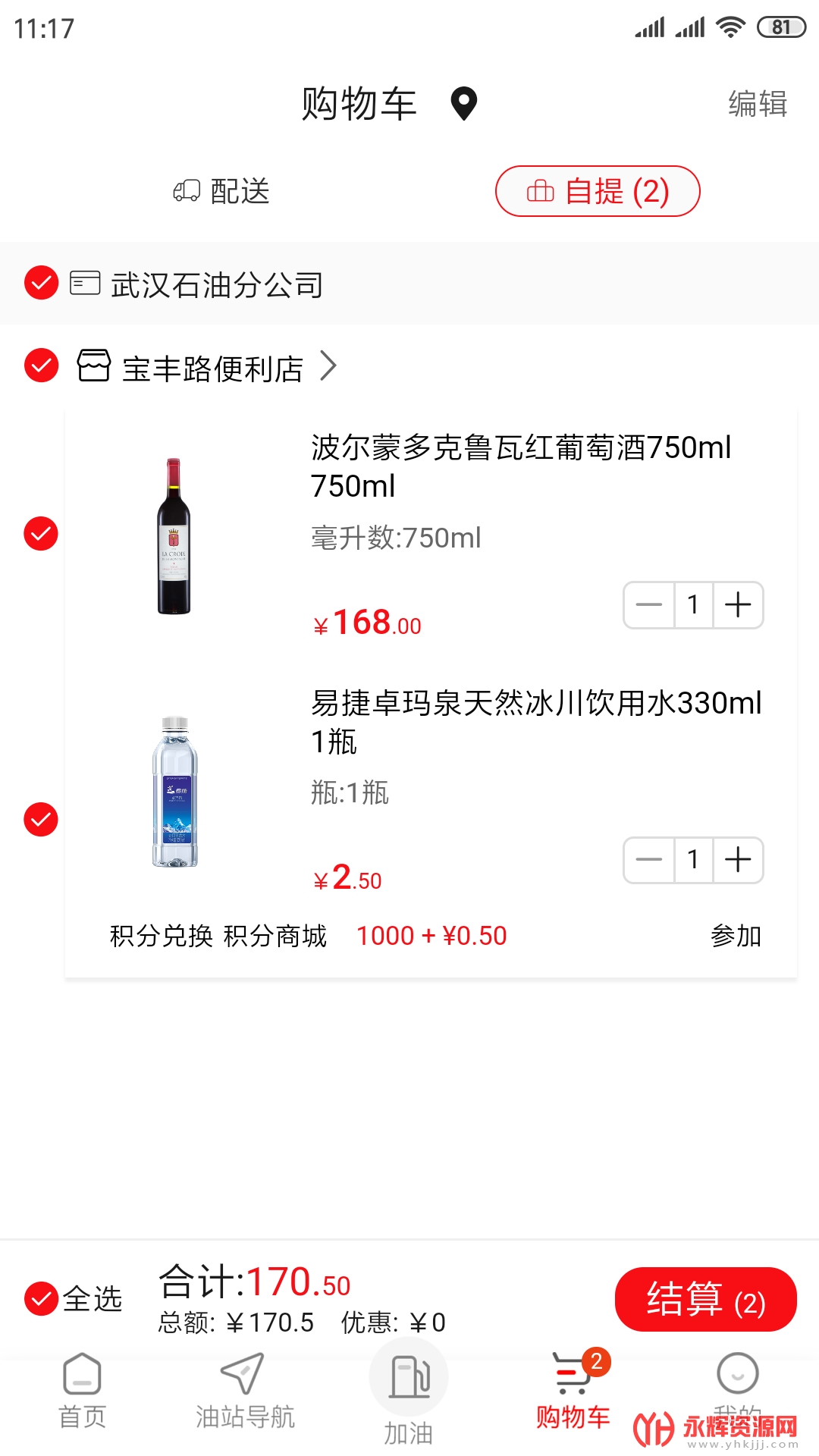Uncheck the 武汉石油分公司 checkbox
This screenshot has width=819, height=1456.
point(41,283)
